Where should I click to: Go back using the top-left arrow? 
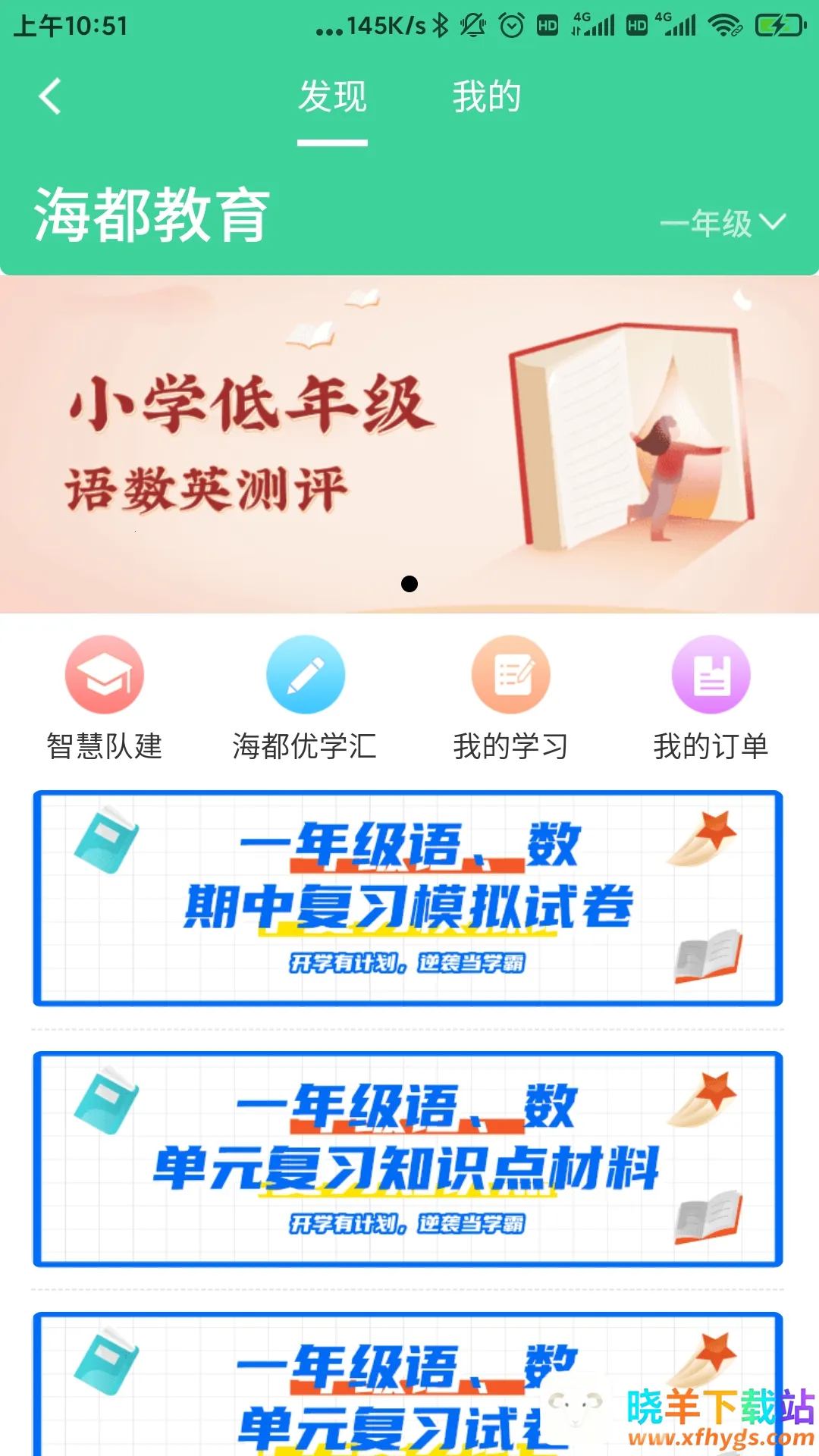(x=50, y=97)
